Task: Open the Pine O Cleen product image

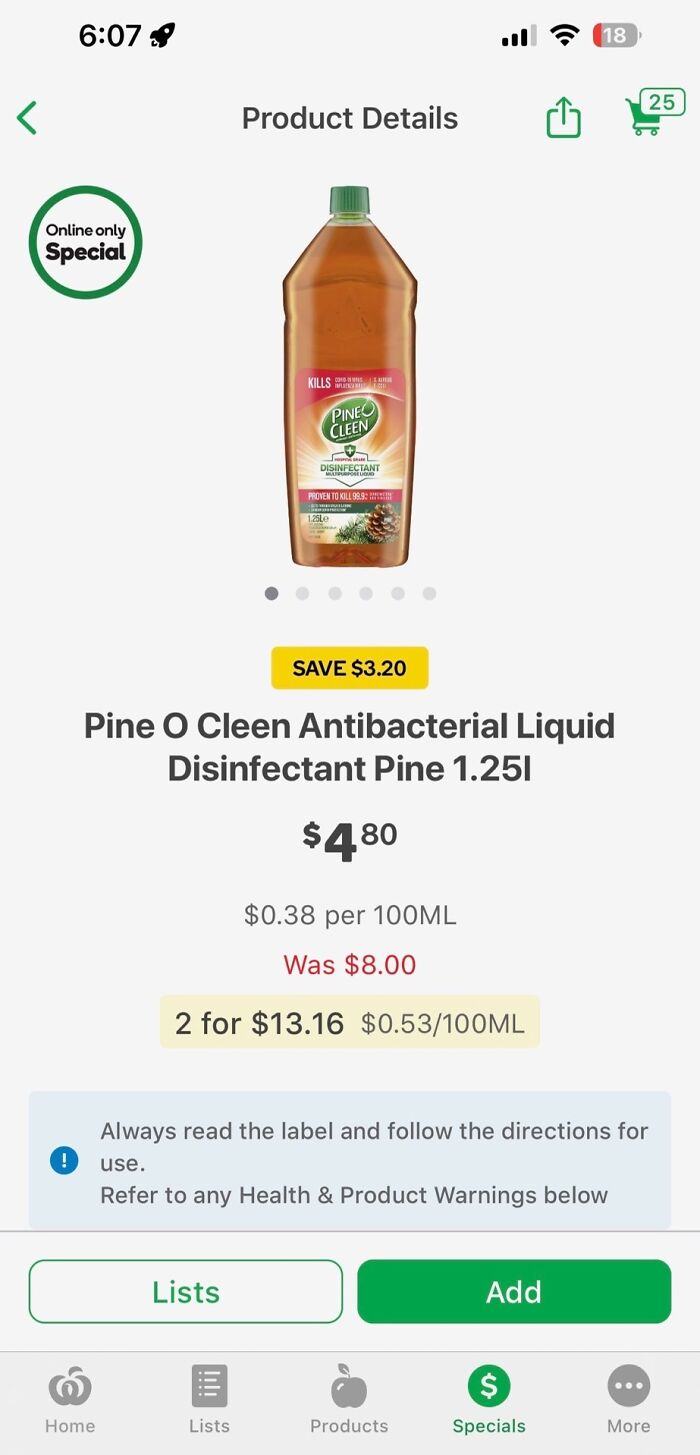Action: pos(349,378)
